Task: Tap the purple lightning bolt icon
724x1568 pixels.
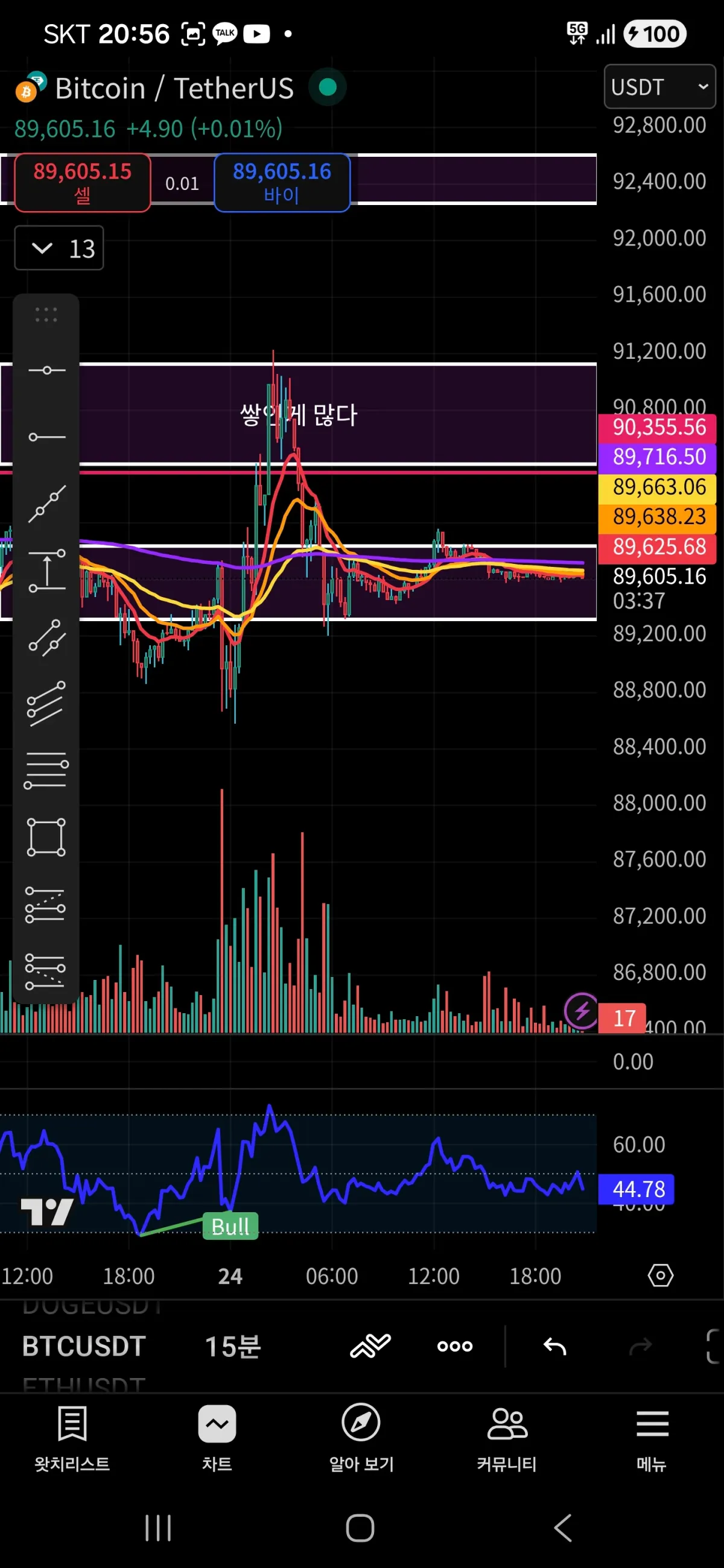Action: pyautogui.click(x=582, y=1011)
